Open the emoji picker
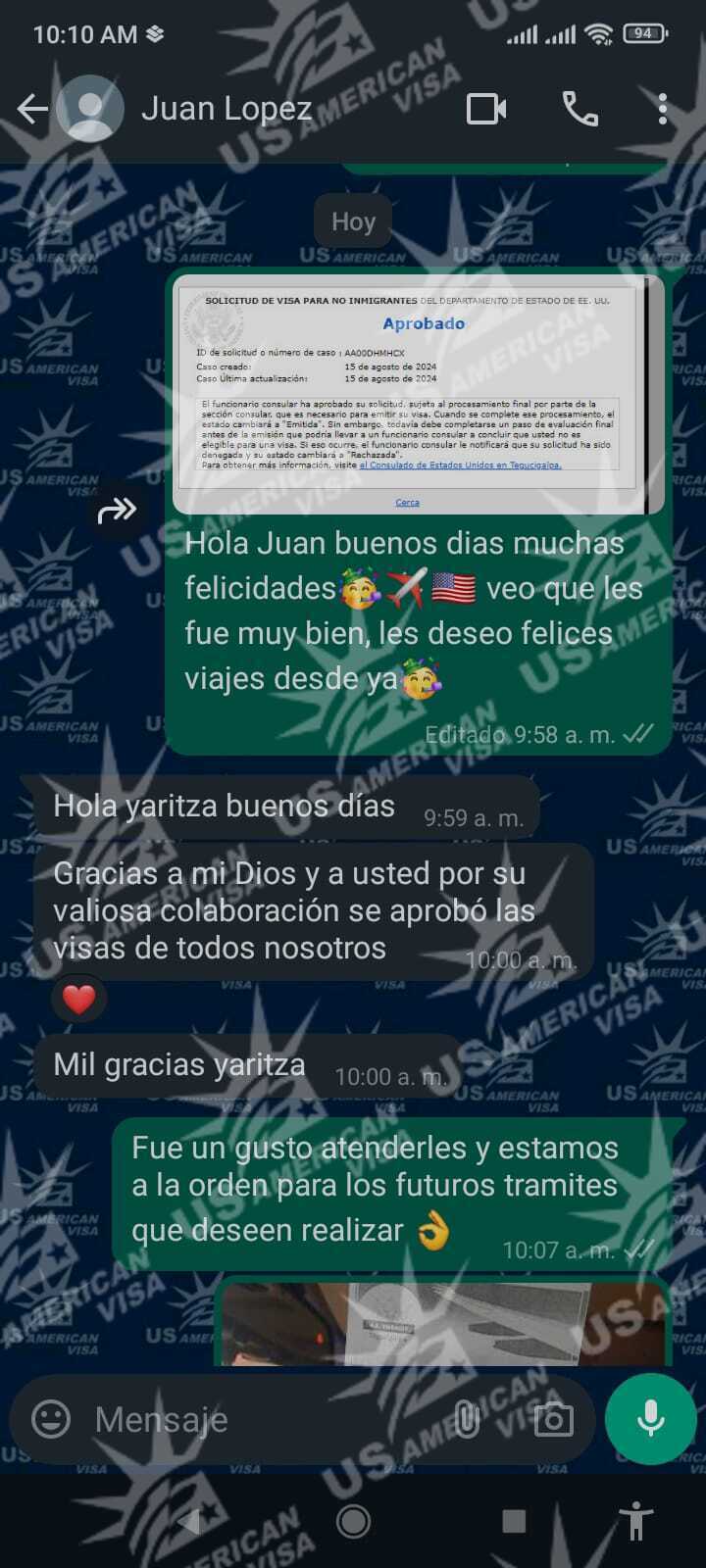This screenshot has width=706, height=1568. coord(51,1419)
